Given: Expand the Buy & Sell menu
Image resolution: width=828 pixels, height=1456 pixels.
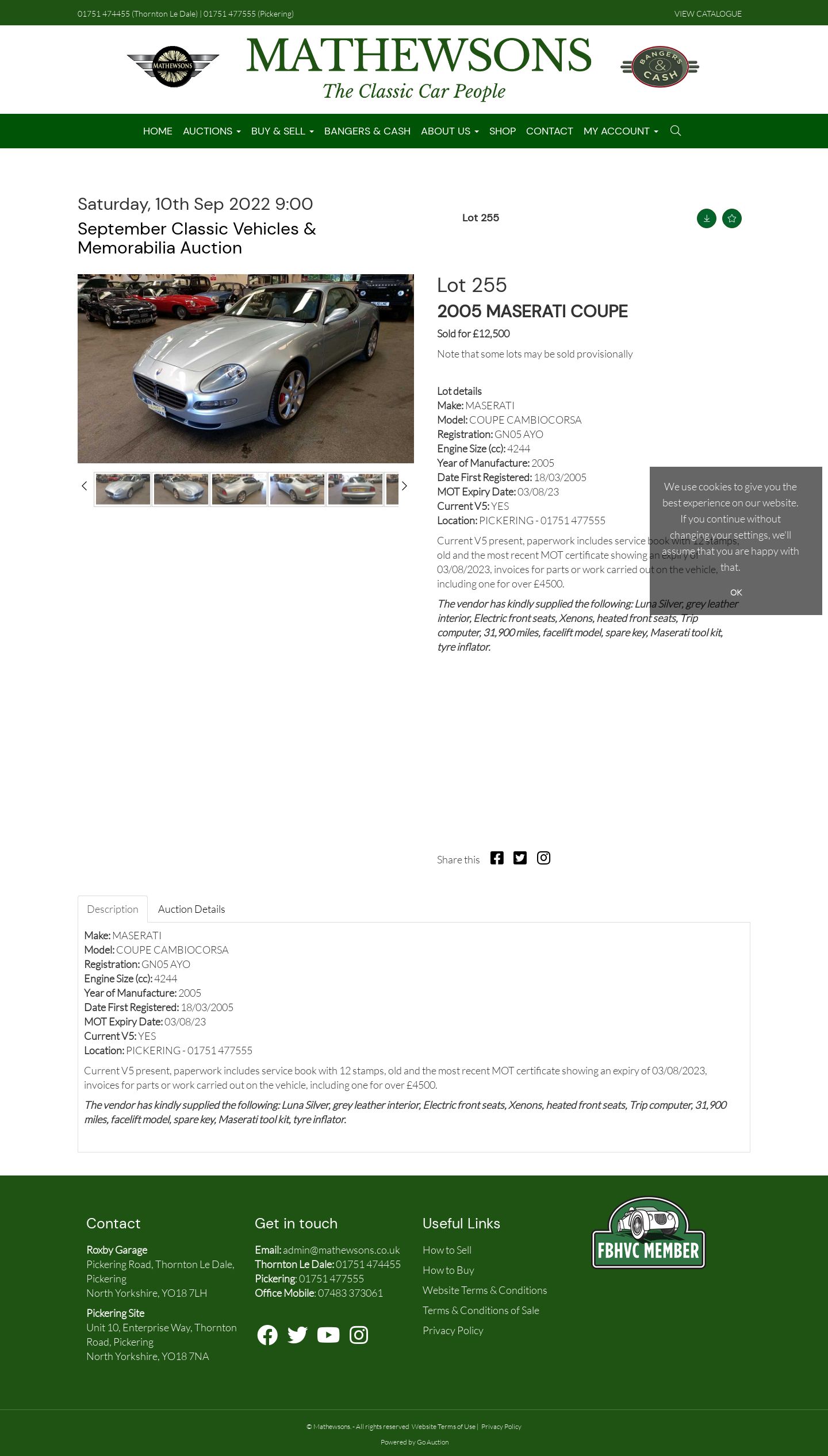Looking at the screenshot, I should coord(282,131).
